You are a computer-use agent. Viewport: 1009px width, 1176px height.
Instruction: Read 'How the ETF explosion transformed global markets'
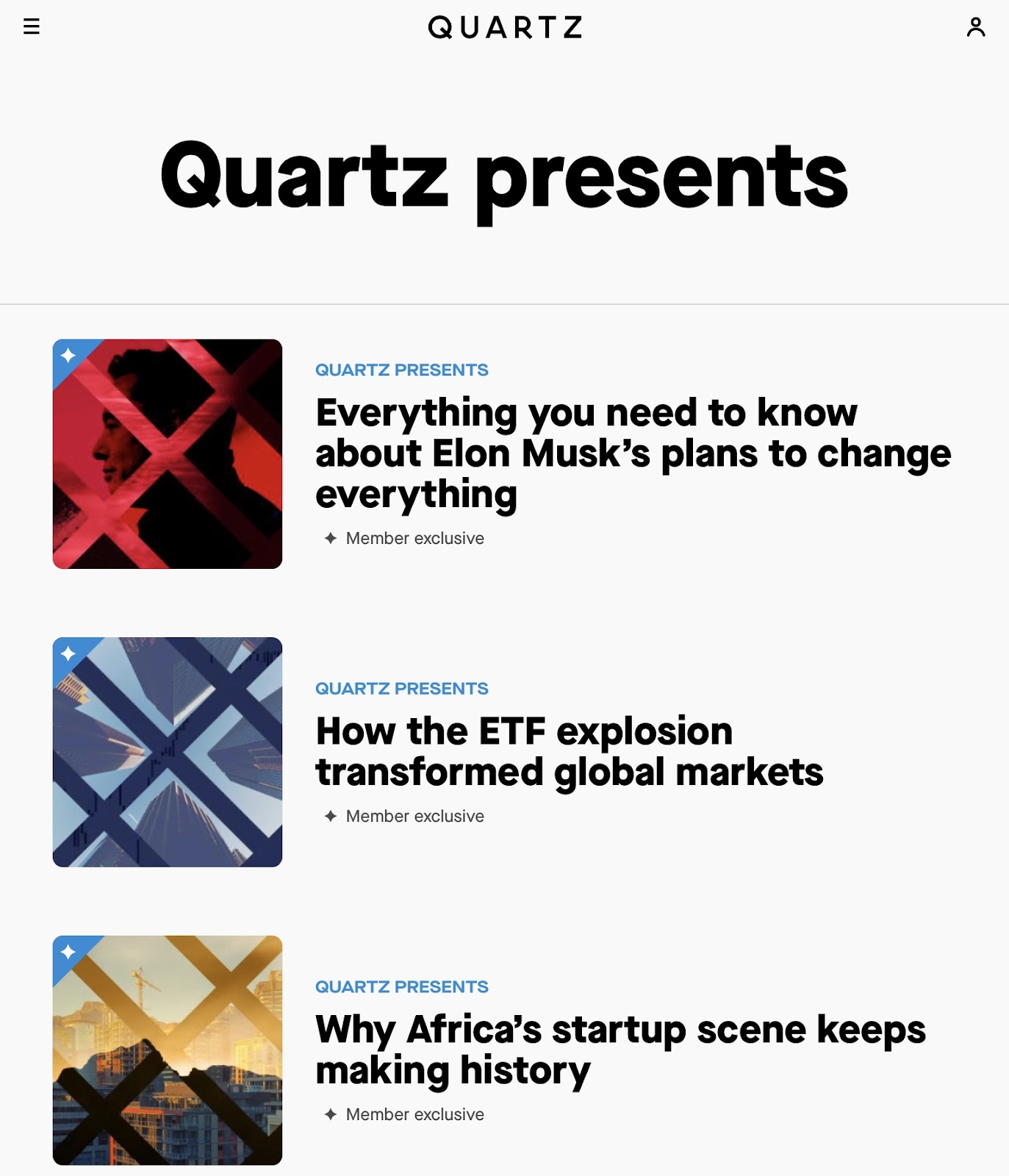point(569,751)
